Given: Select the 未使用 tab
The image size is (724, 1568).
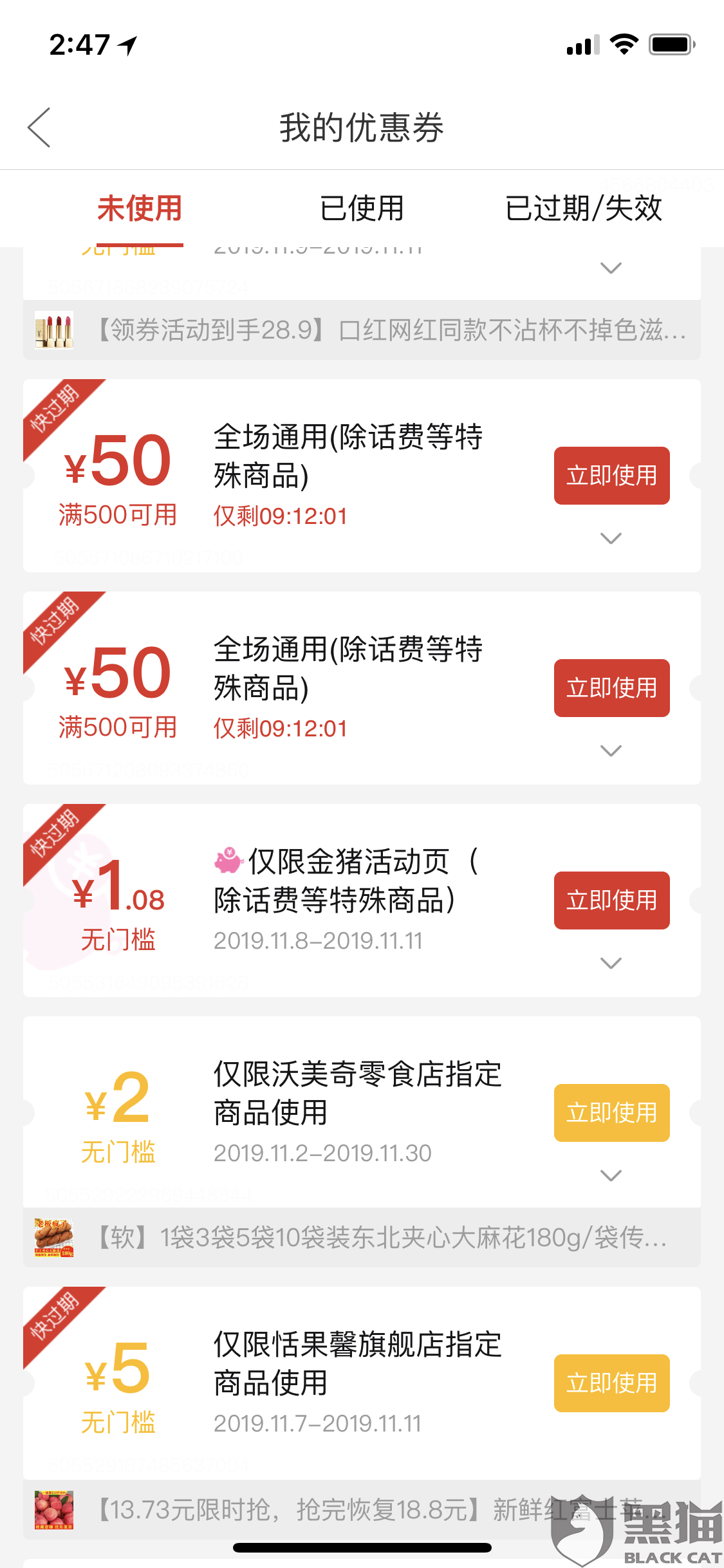Looking at the screenshot, I should click(140, 209).
